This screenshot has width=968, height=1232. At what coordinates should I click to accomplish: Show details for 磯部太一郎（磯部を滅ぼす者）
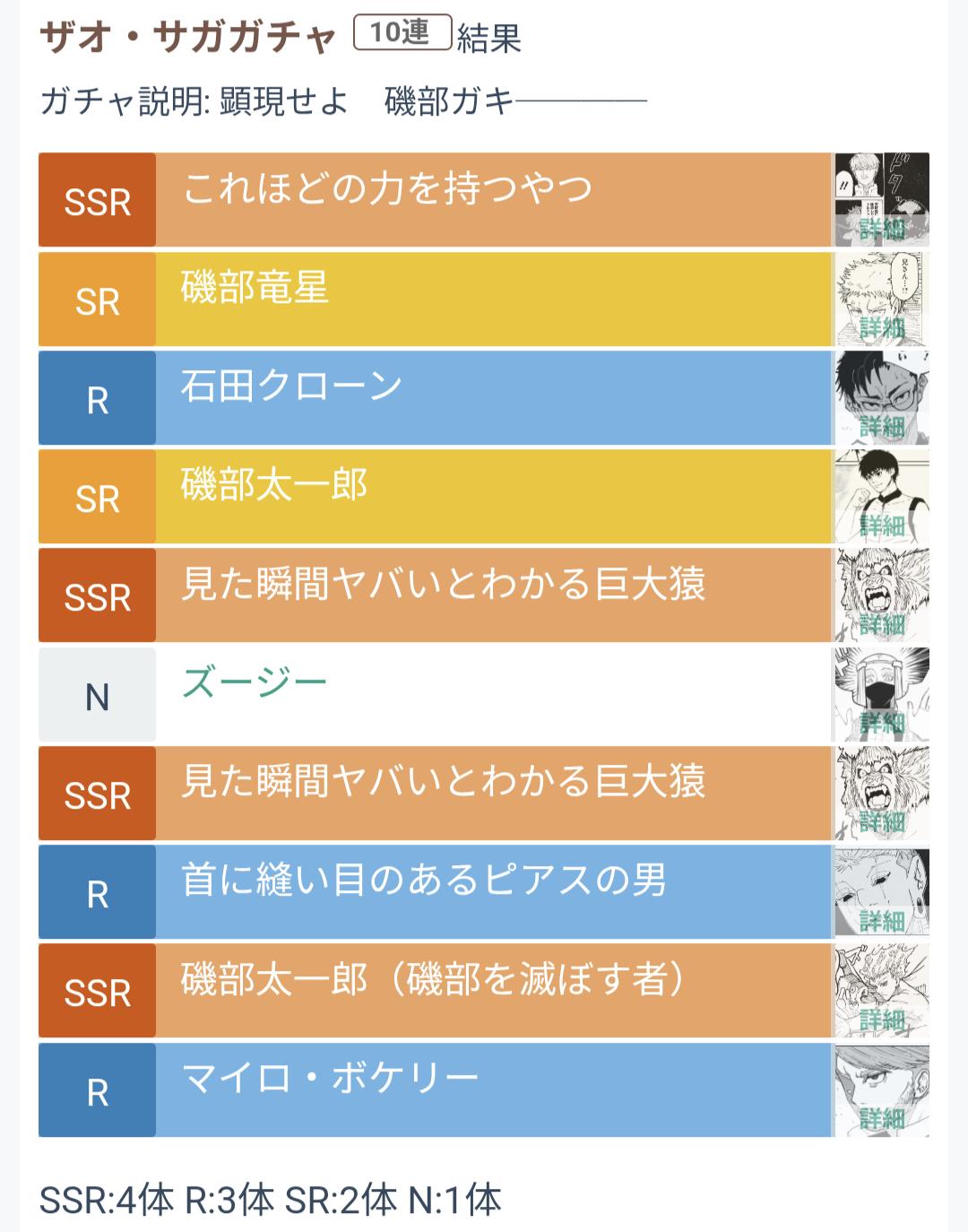tap(882, 991)
